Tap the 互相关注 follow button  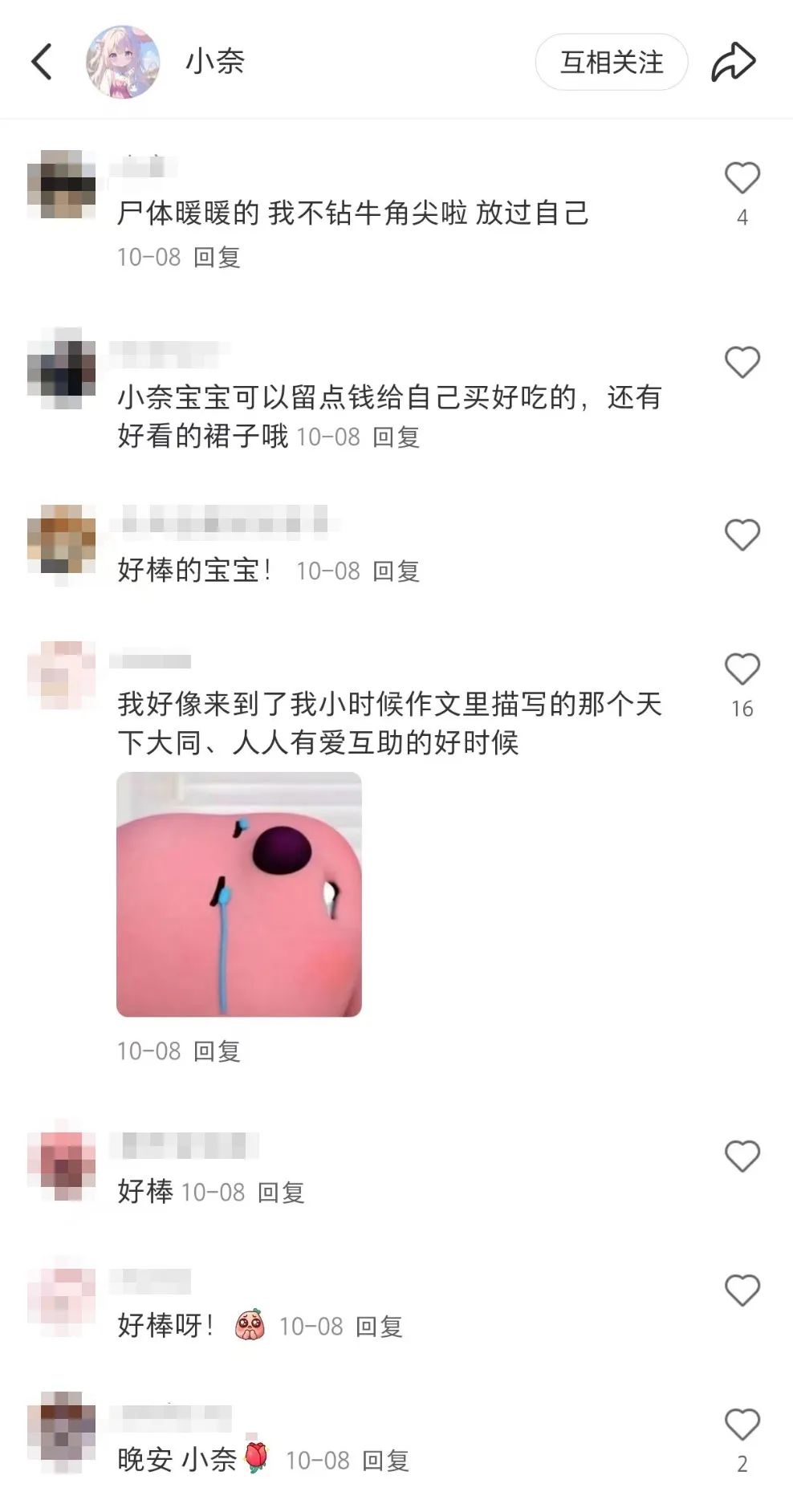(611, 62)
